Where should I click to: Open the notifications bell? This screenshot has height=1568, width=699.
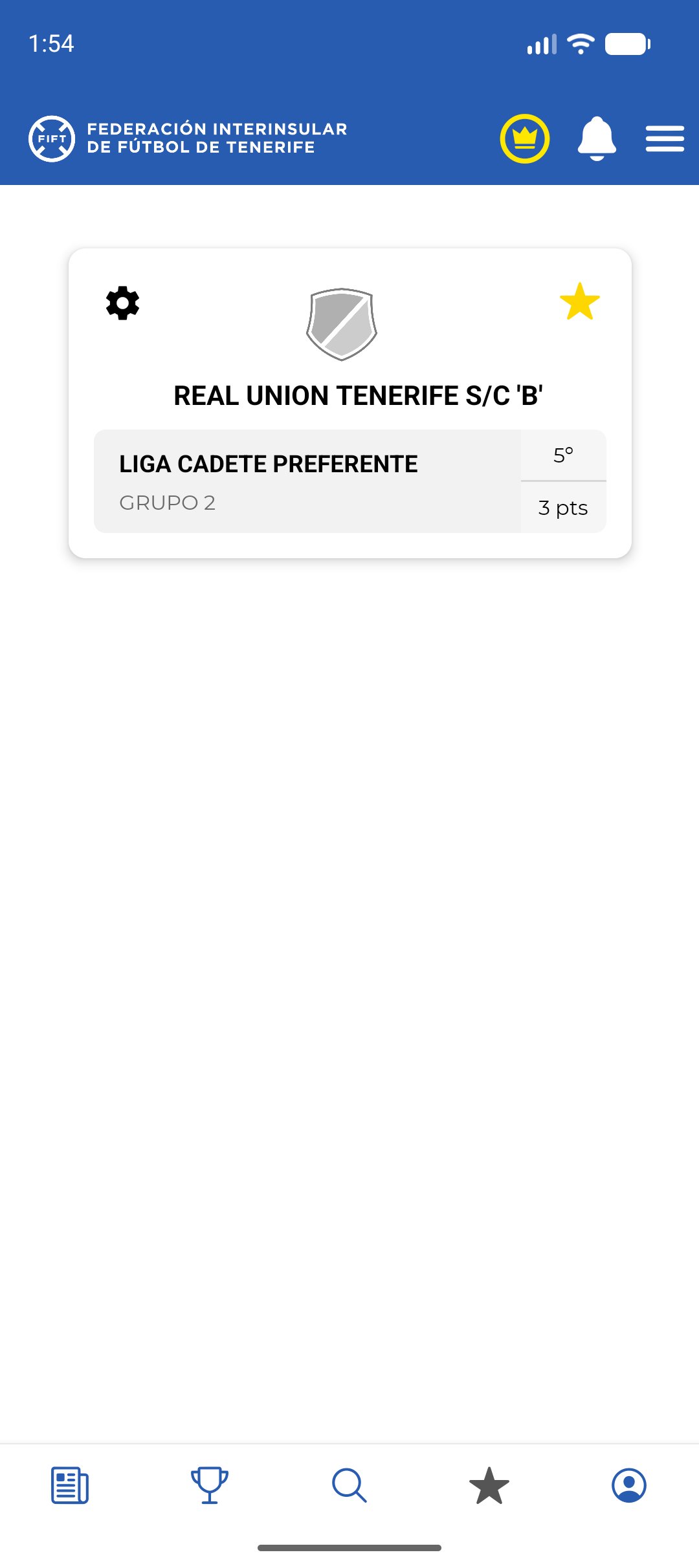click(x=596, y=138)
